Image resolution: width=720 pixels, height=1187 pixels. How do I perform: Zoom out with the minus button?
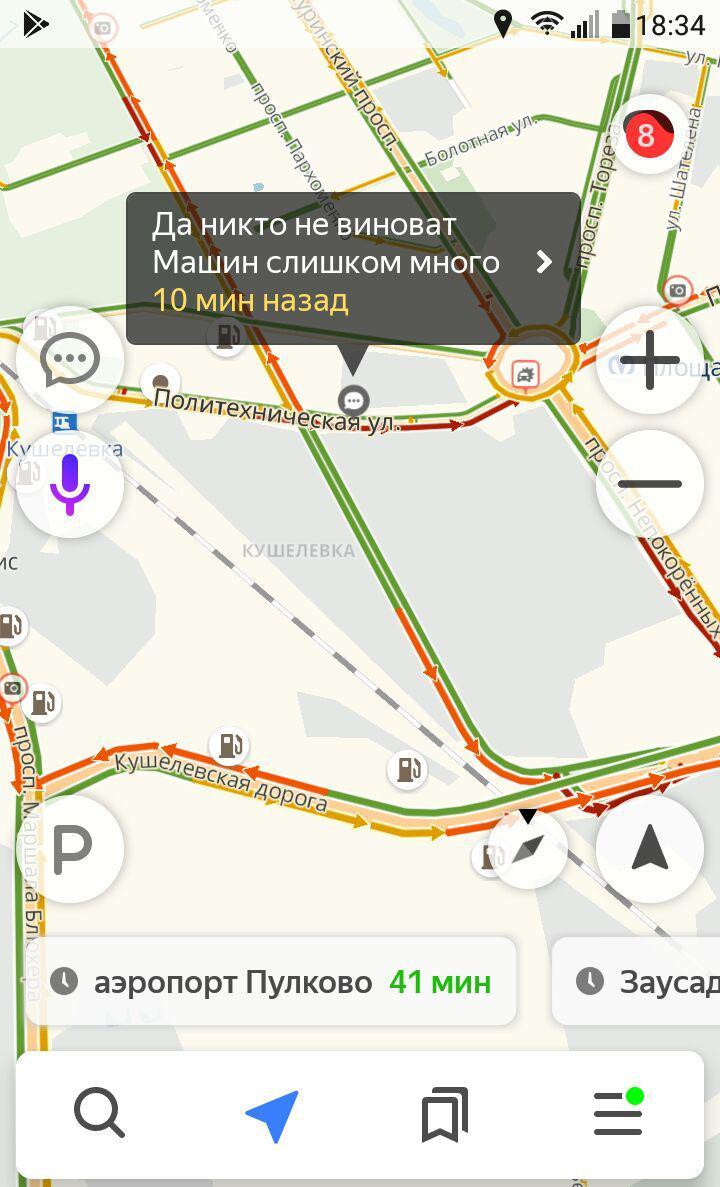tap(650, 484)
